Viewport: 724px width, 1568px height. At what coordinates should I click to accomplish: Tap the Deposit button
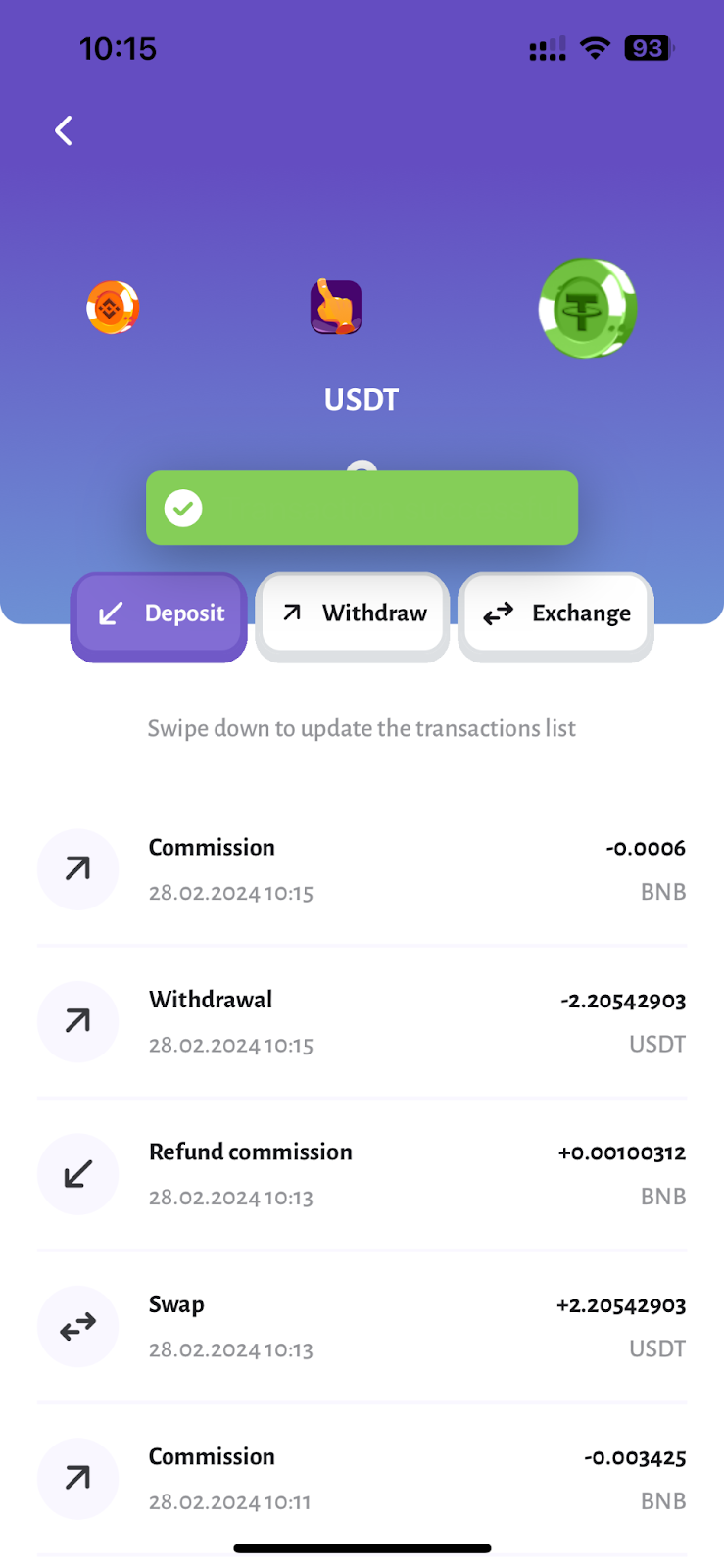pyautogui.click(x=159, y=614)
